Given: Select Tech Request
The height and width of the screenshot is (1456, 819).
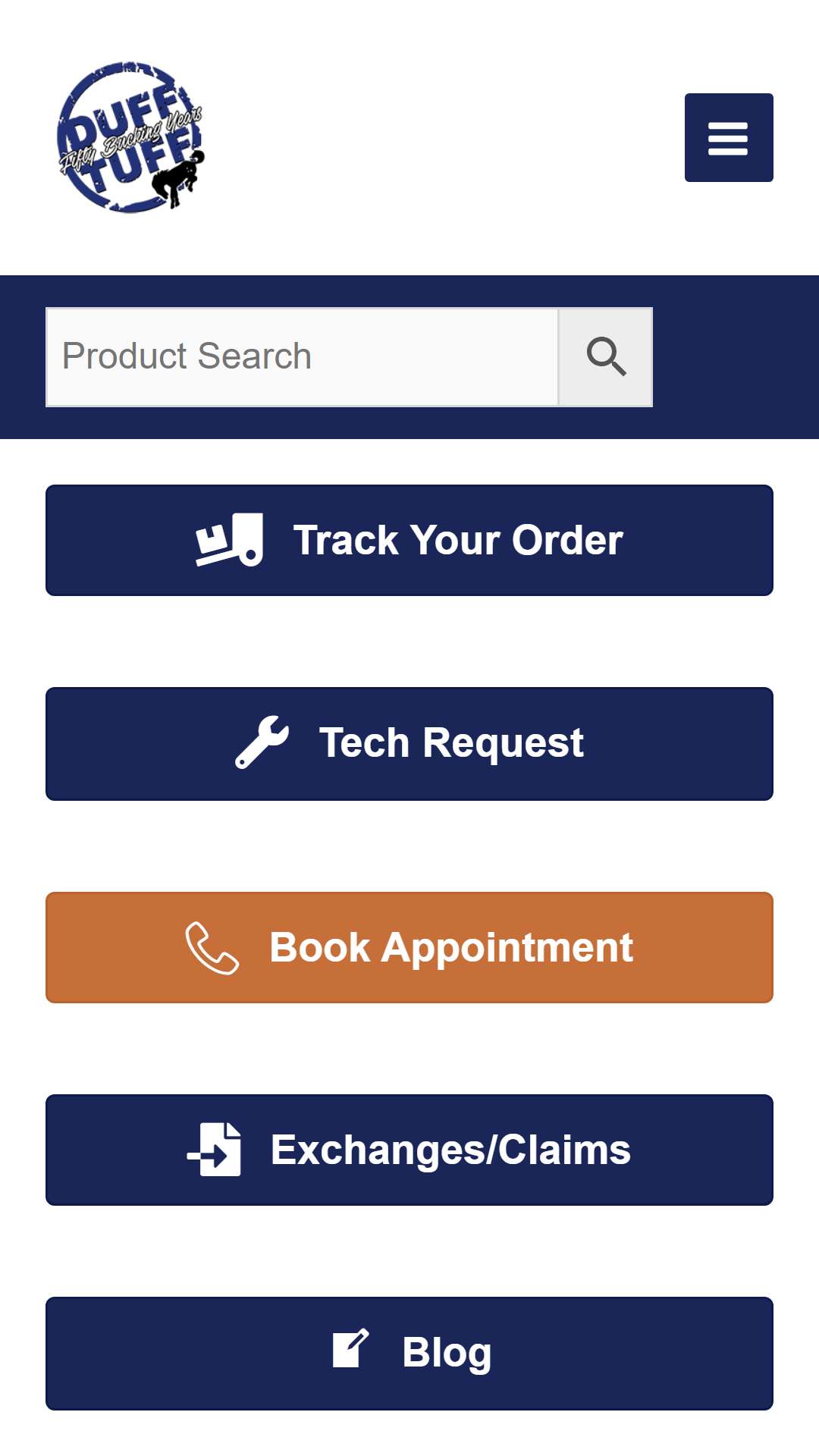Looking at the screenshot, I should [x=409, y=743].
